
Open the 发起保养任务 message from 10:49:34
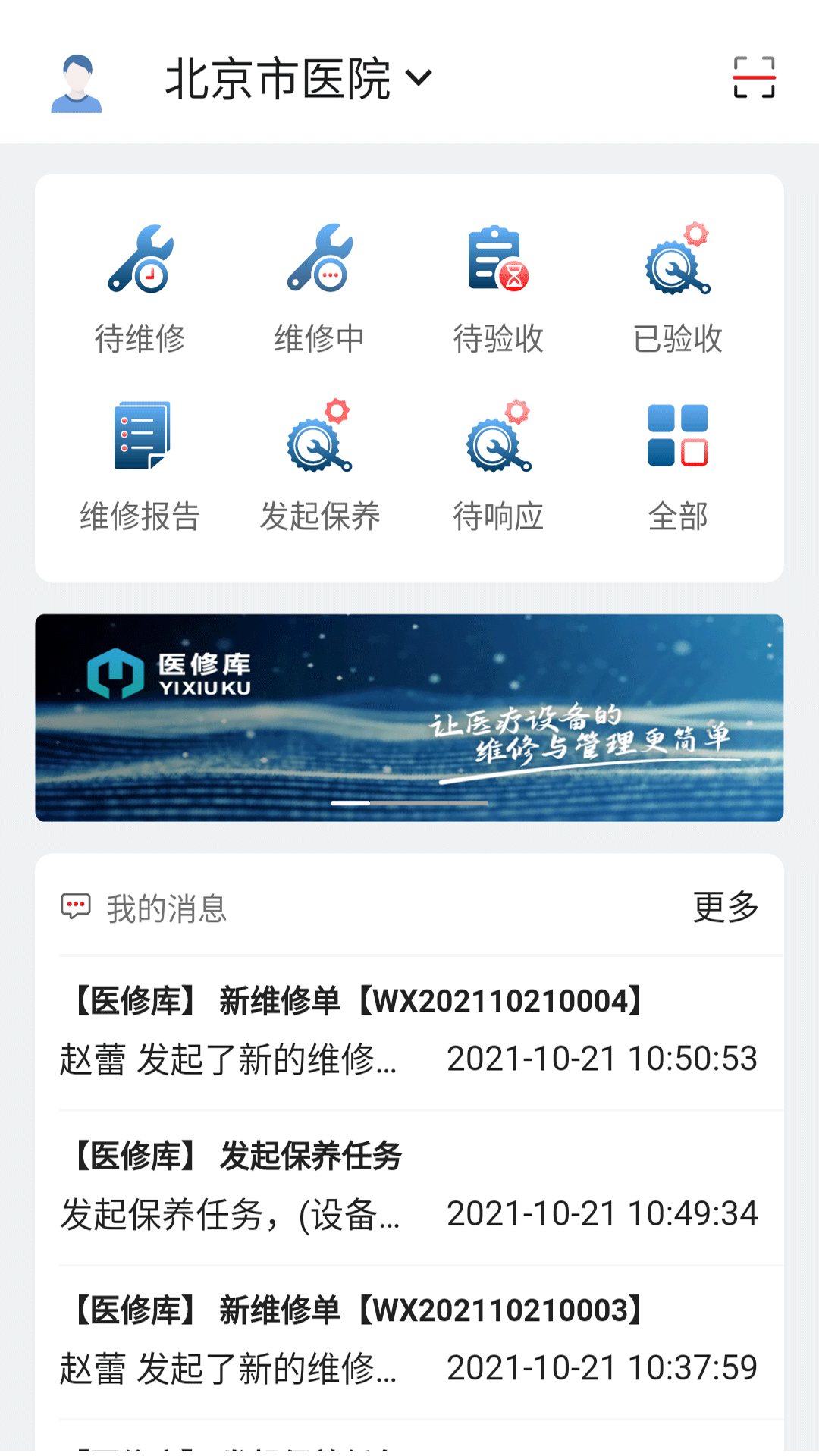[409, 1185]
